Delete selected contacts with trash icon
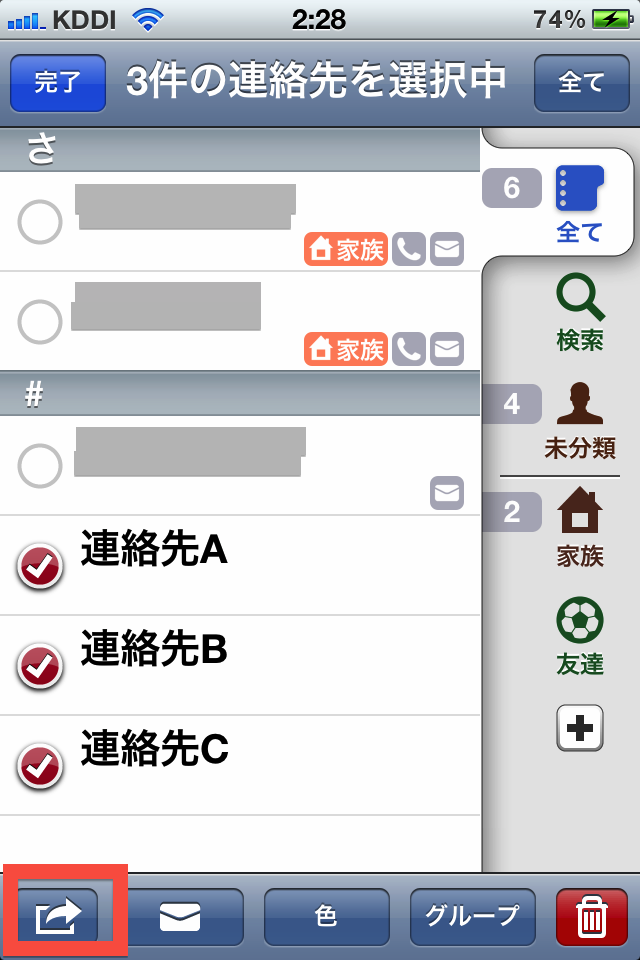Image resolution: width=640 pixels, height=960 pixels. (x=592, y=916)
